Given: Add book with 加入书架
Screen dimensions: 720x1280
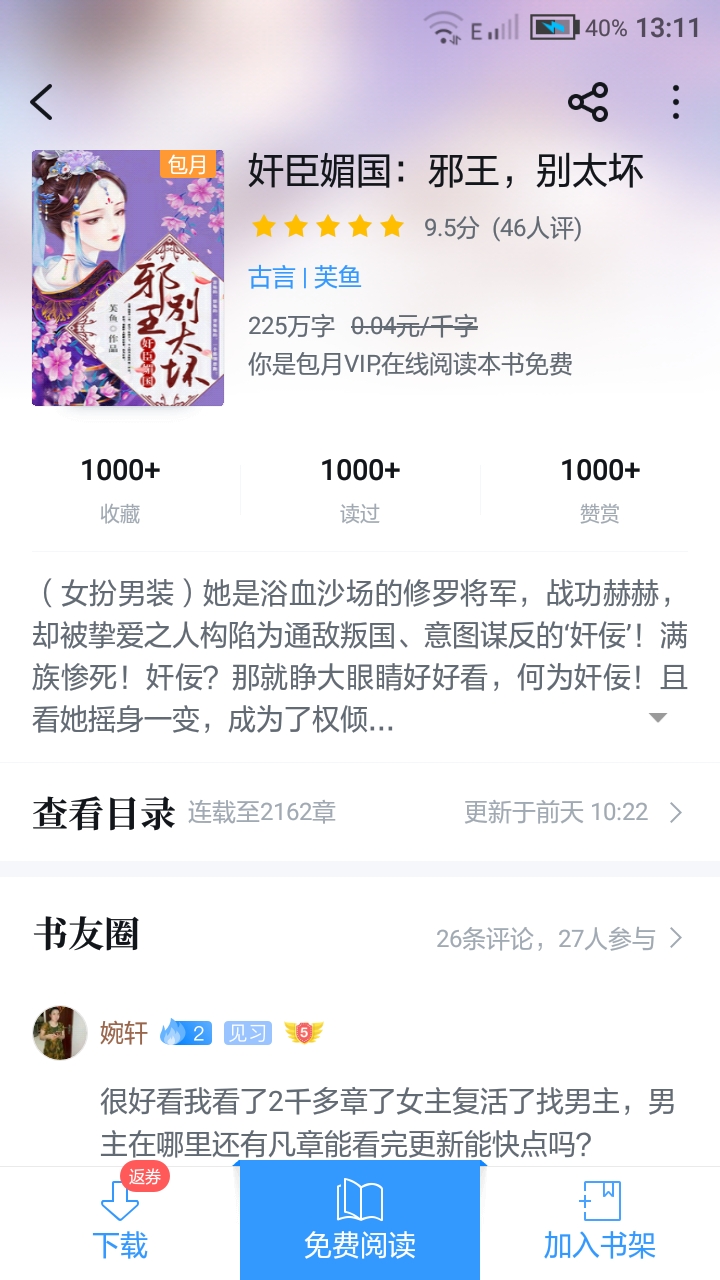Looking at the screenshot, I should pyautogui.click(x=600, y=1224).
